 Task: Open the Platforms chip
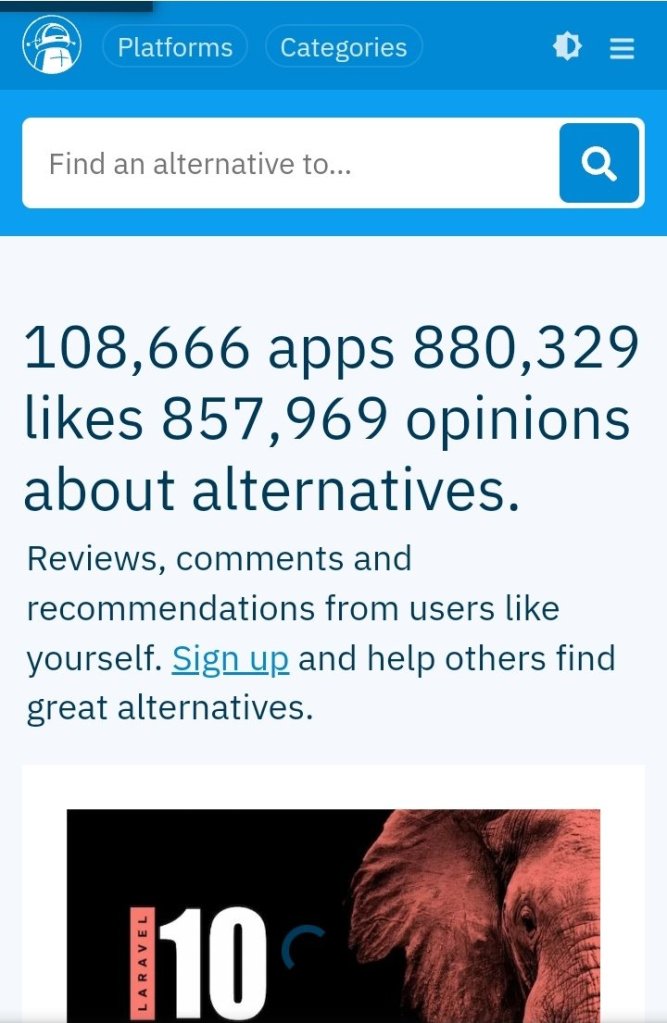click(x=175, y=47)
